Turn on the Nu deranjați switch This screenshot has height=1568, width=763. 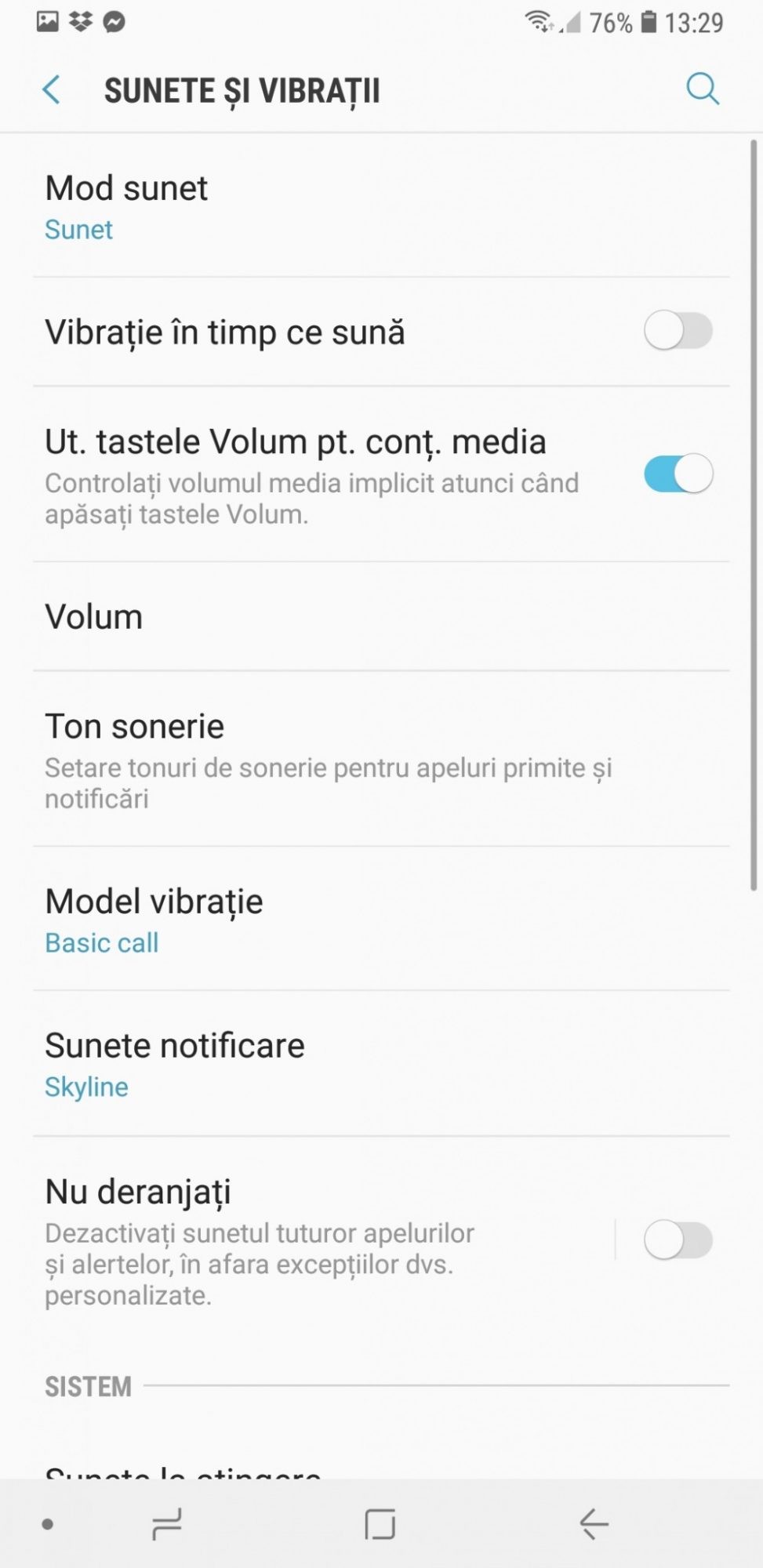pos(678,1240)
